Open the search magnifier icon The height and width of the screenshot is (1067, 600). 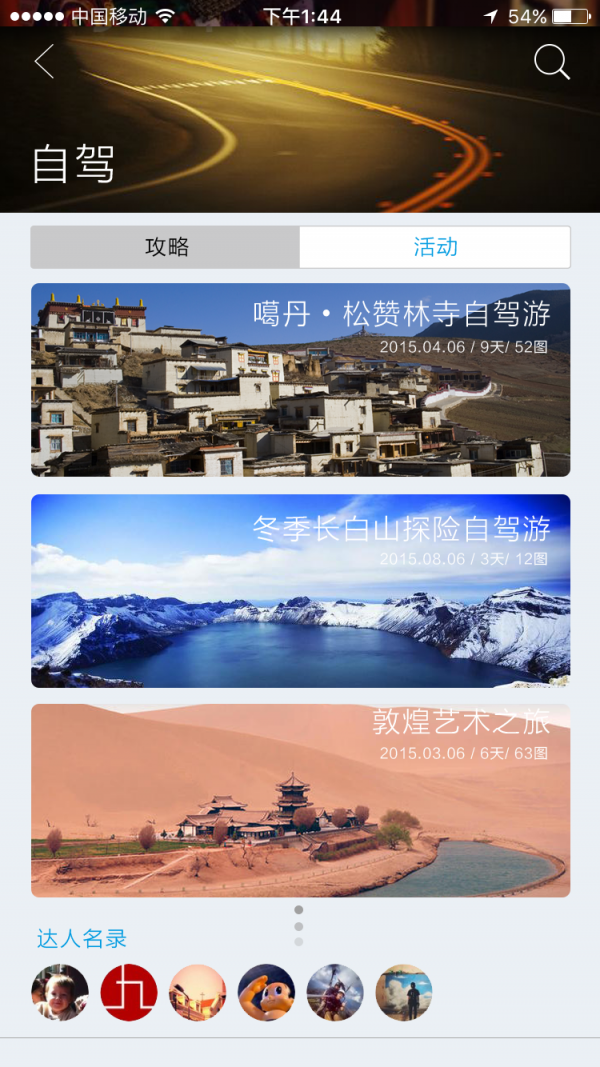click(x=551, y=62)
